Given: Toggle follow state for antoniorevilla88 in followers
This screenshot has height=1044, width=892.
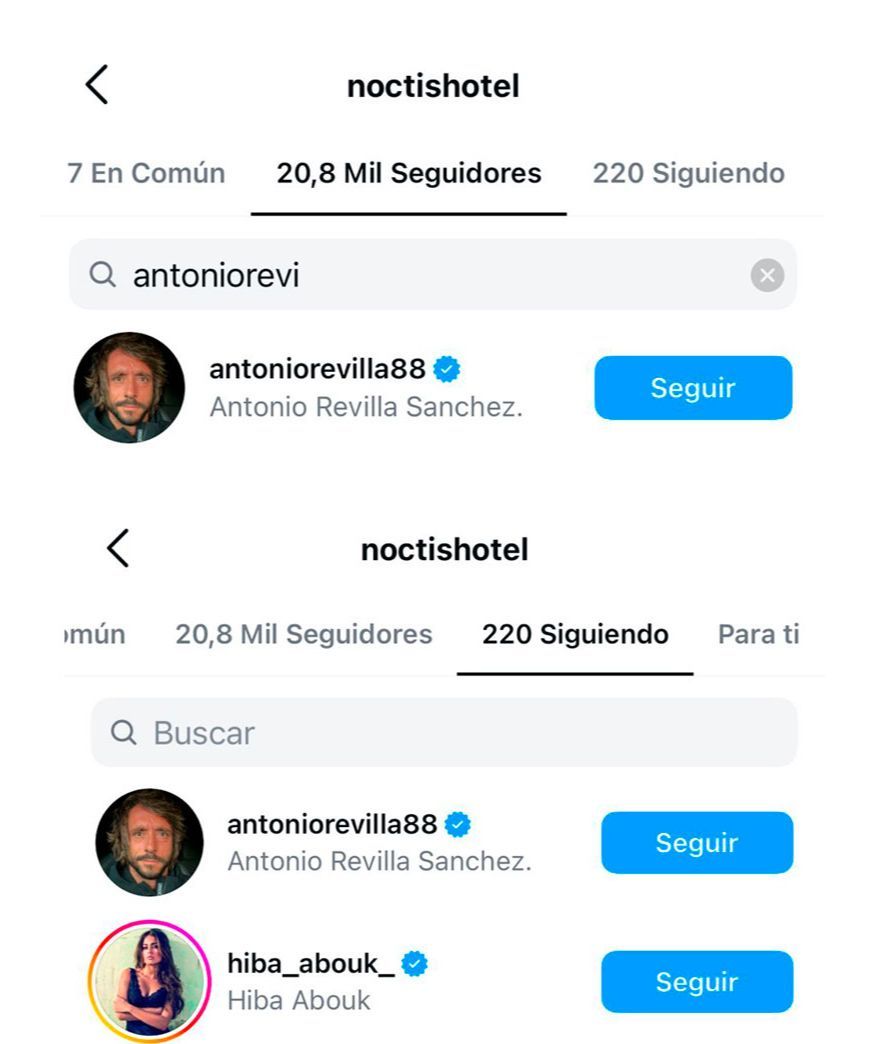Looking at the screenshot, I should click(692, 388).
